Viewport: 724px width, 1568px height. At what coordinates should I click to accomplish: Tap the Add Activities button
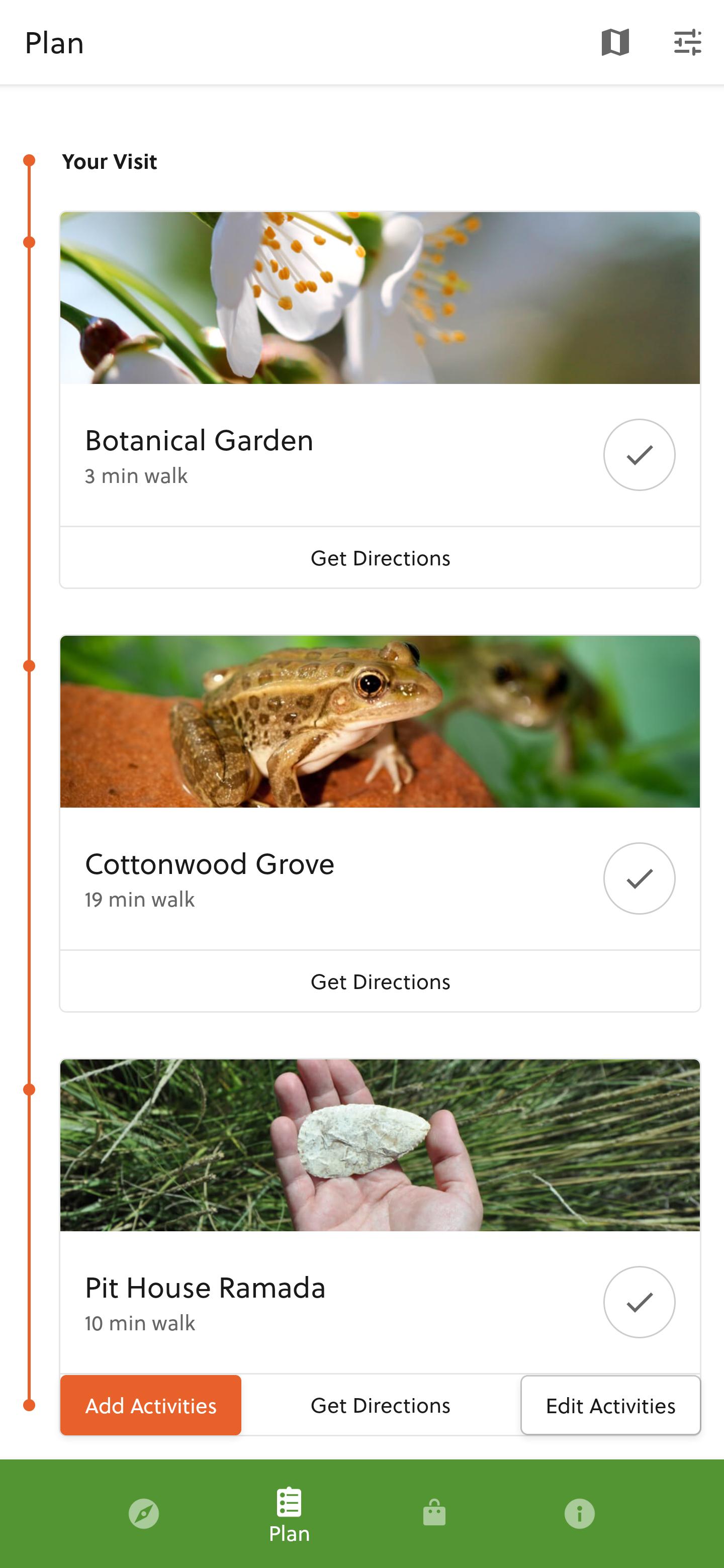(150, 1406)
